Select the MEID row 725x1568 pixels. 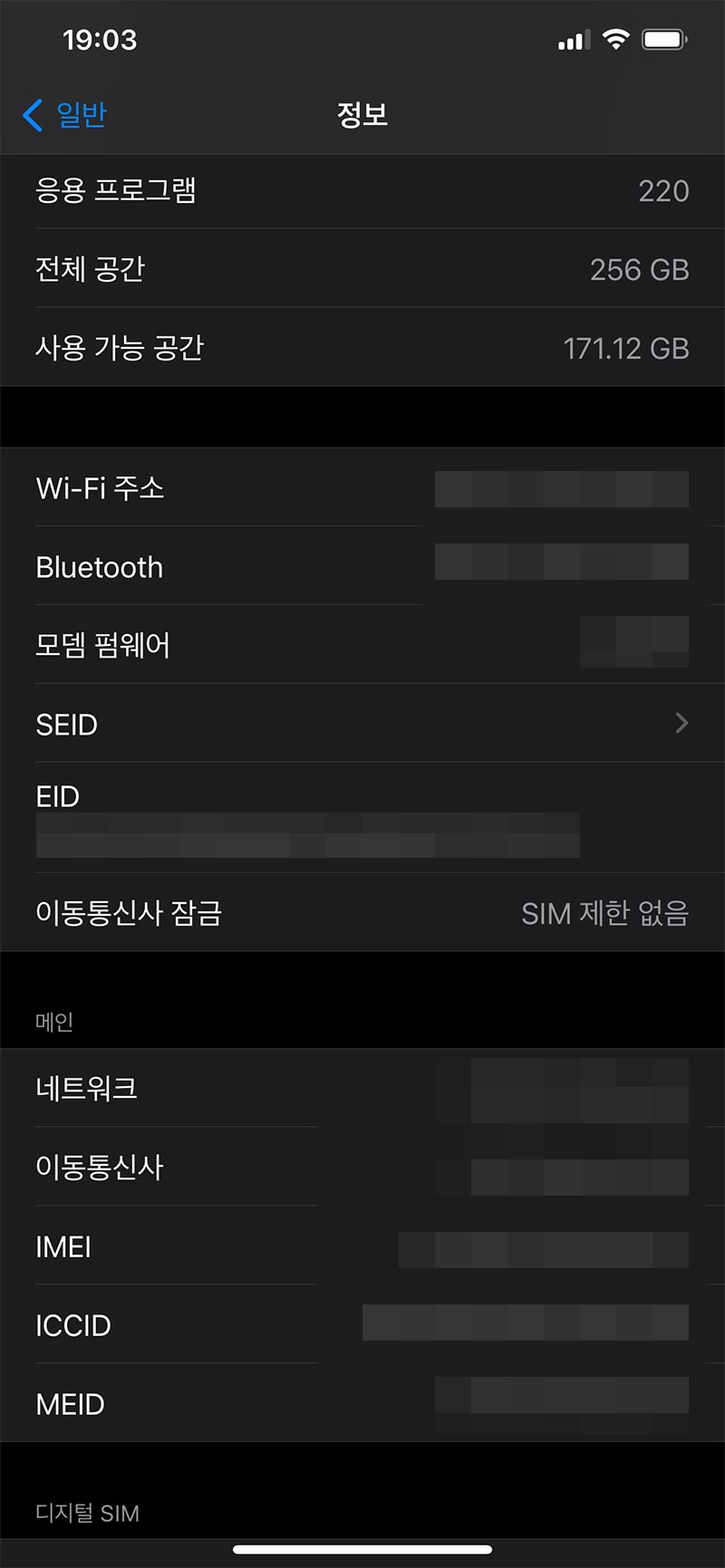coord(71,1403)
